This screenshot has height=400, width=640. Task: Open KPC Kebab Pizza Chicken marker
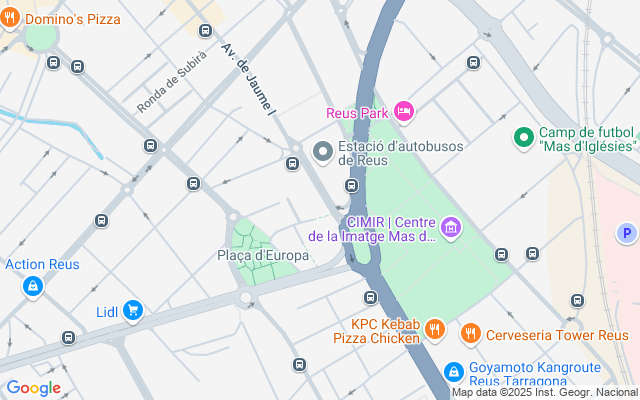point(434,329)
